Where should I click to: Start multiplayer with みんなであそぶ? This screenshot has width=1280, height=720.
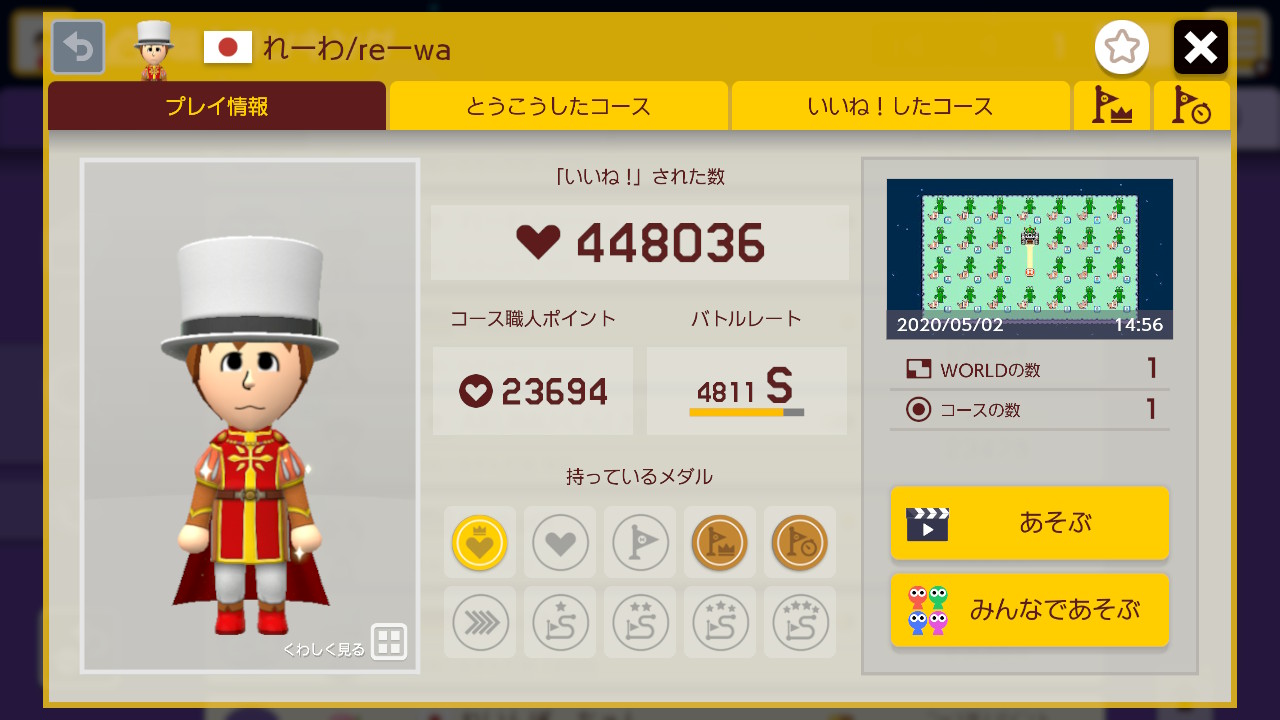point(1029,610)
